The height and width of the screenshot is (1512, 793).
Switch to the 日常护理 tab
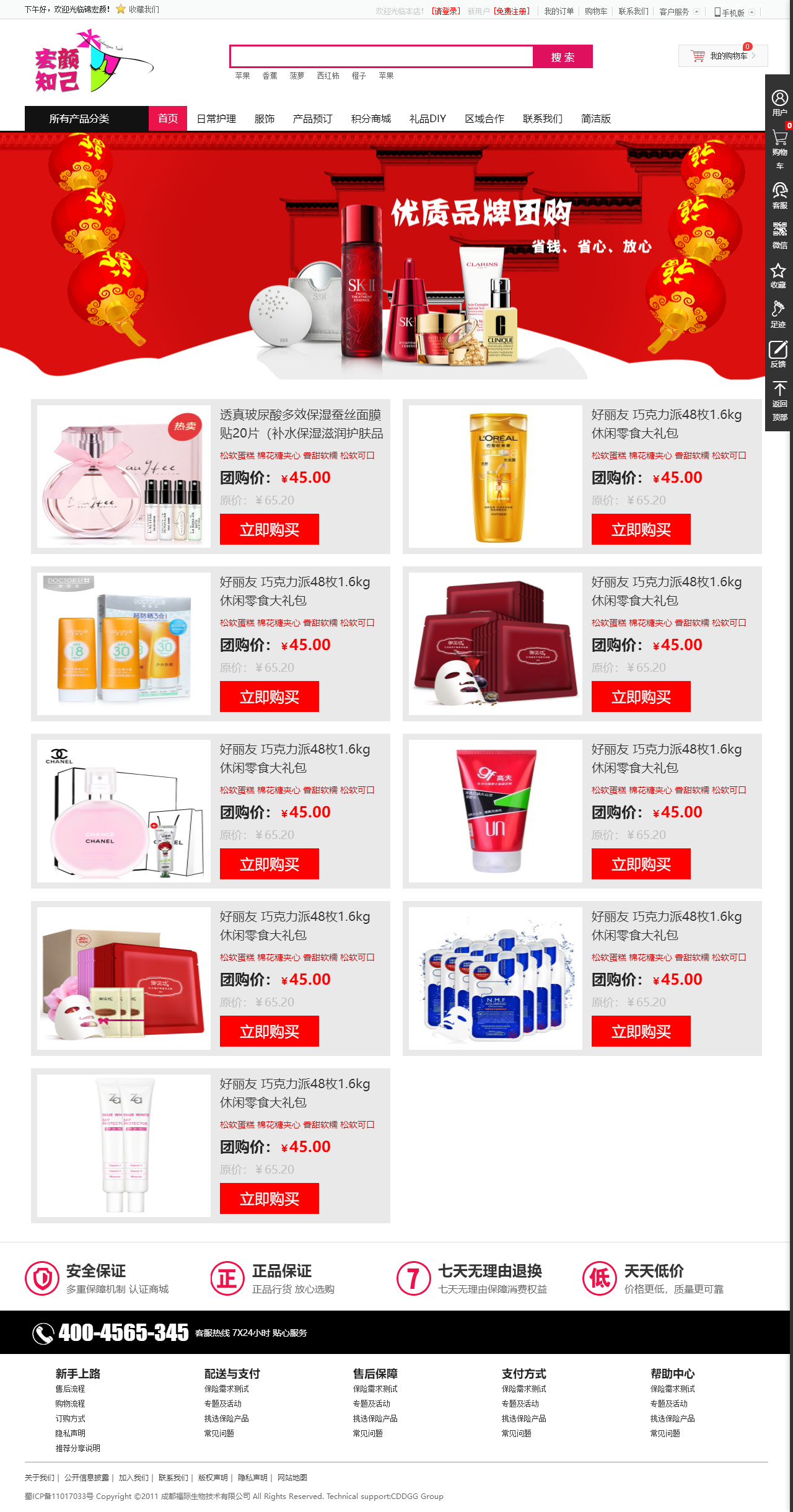[216, 118]
